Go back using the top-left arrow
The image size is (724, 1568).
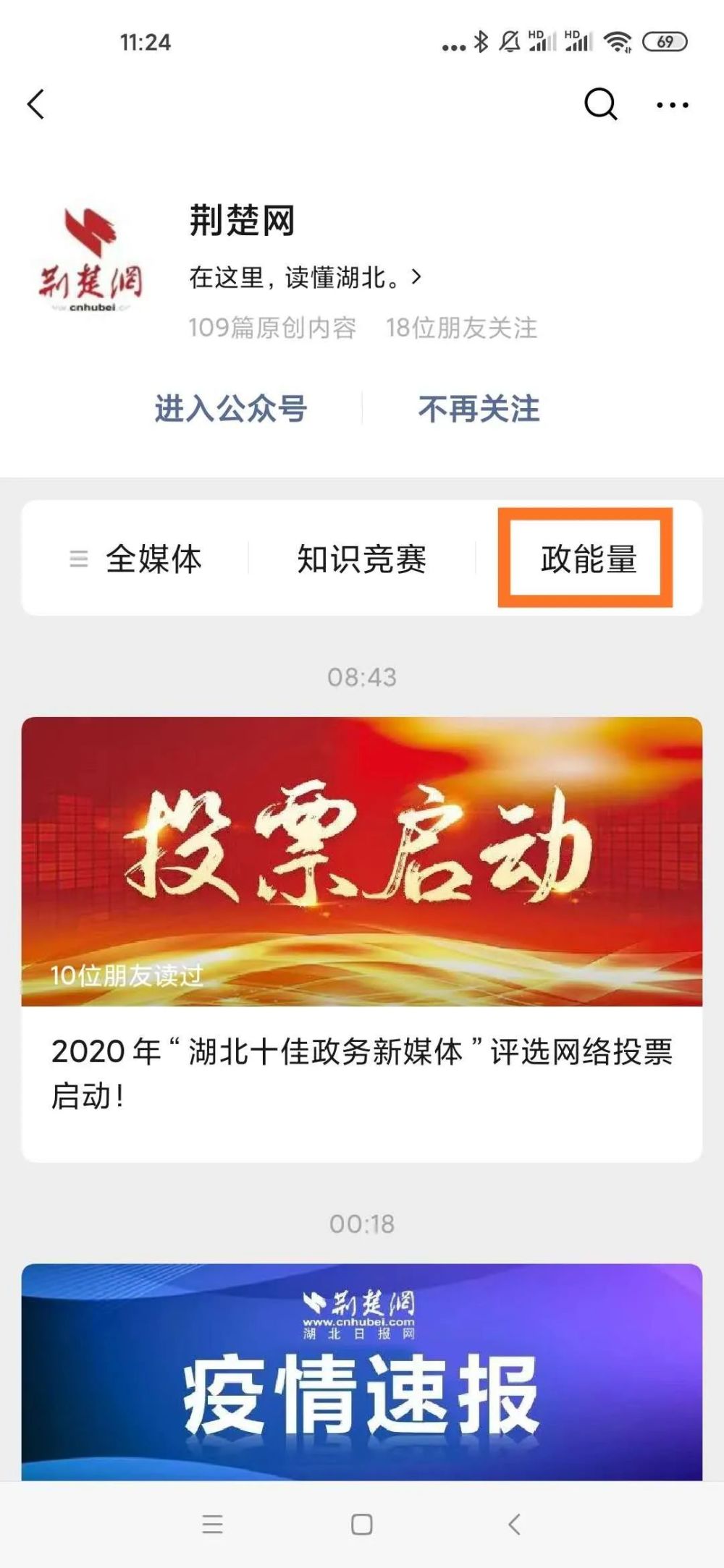coord(36,105)
